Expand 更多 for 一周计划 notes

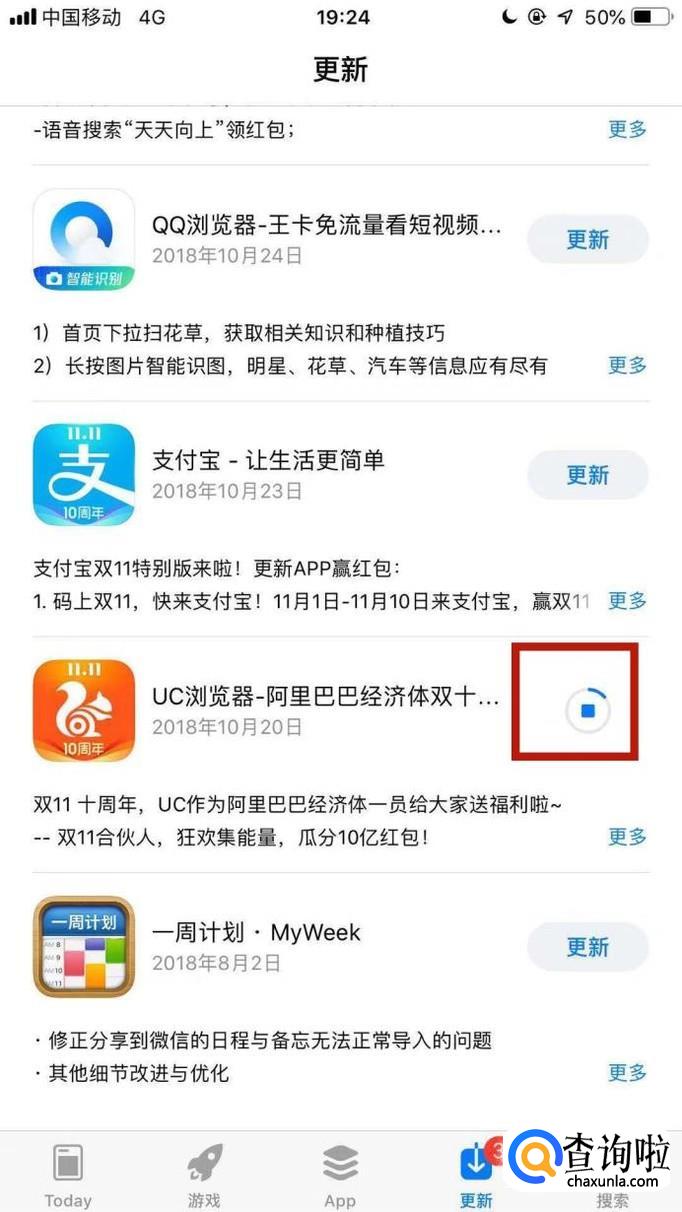[x=628, y=1072]
